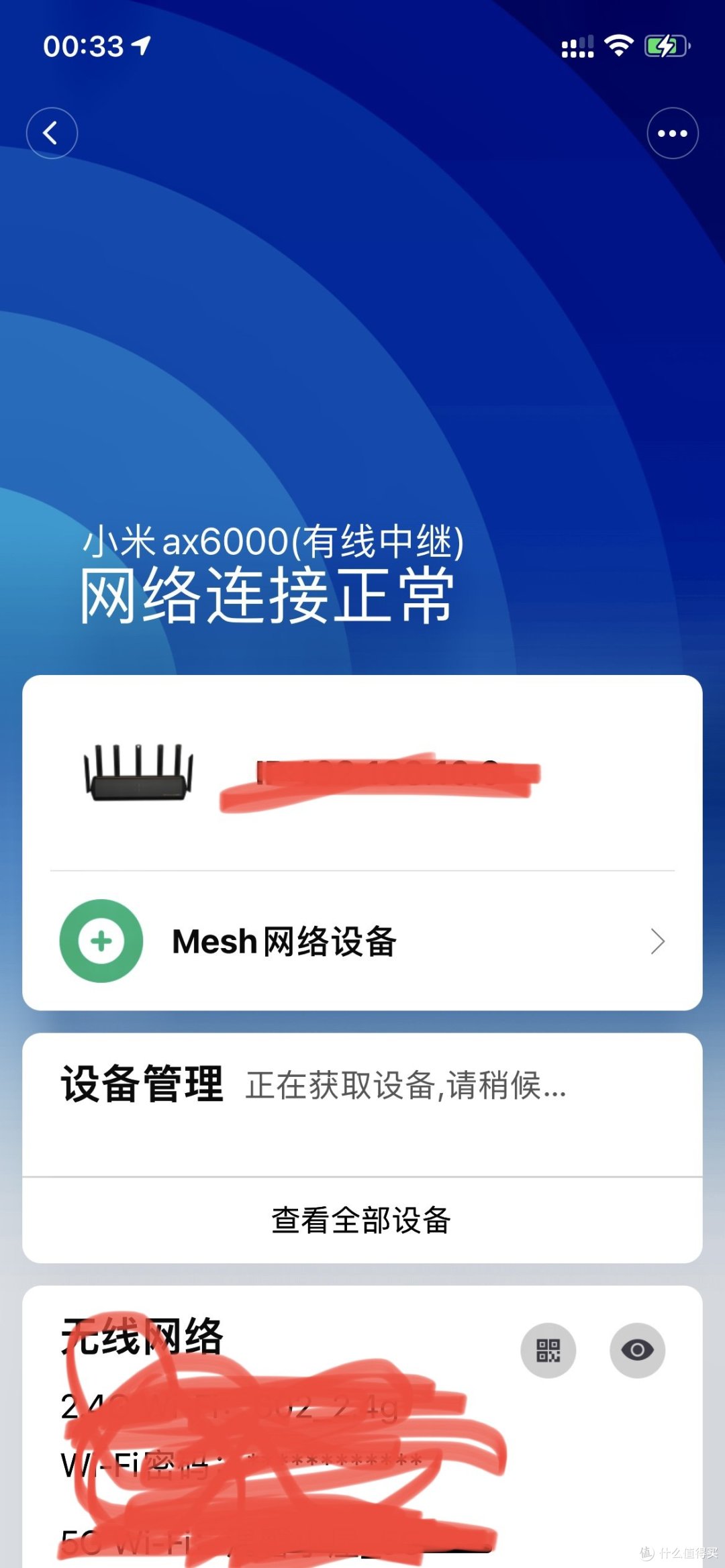Tap the clock showing 00:33
The image size is (725, 1568).
pos(84,46)
